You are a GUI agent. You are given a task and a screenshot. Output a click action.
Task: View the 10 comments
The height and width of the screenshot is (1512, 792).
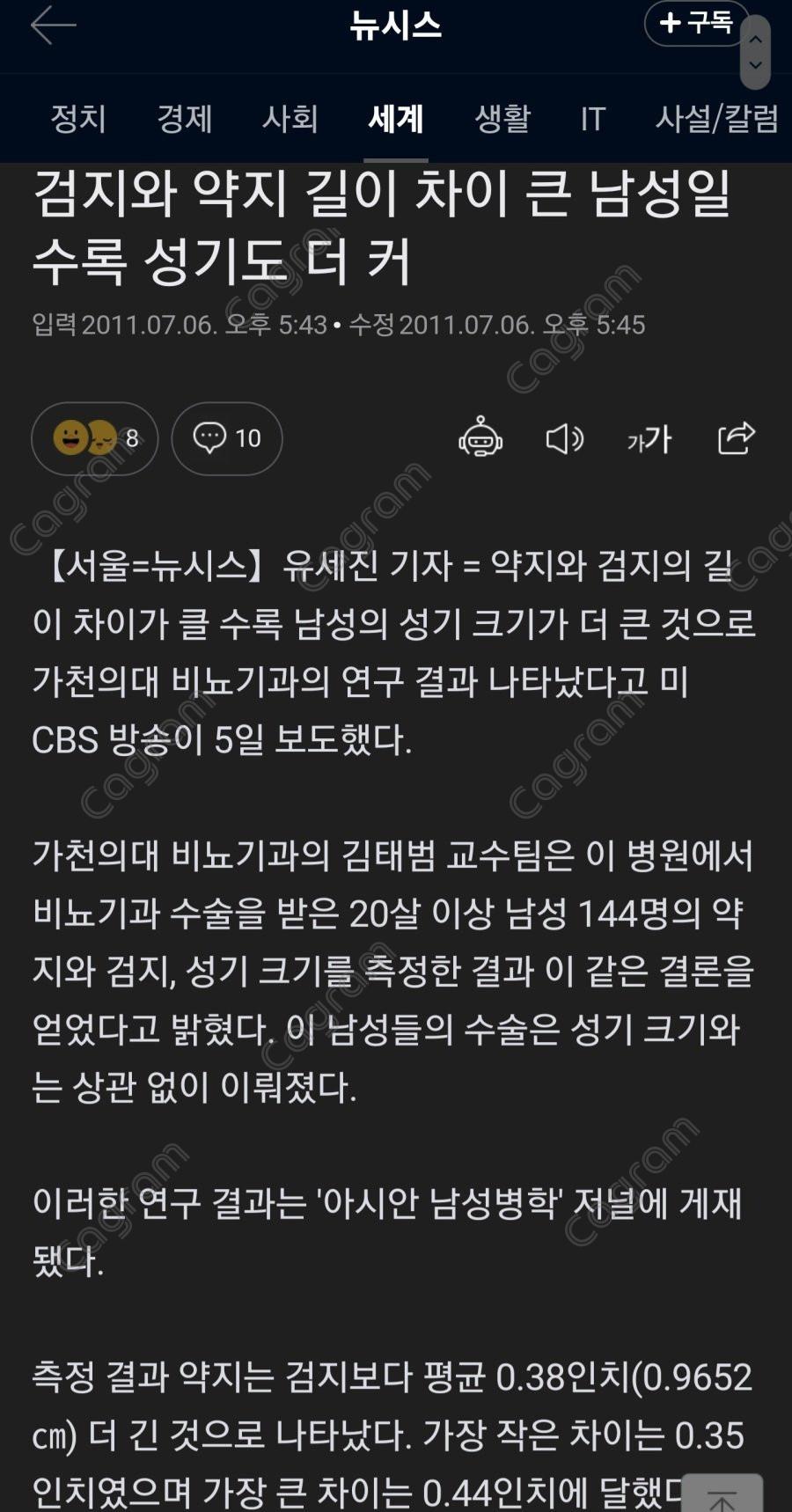point(227,438)
